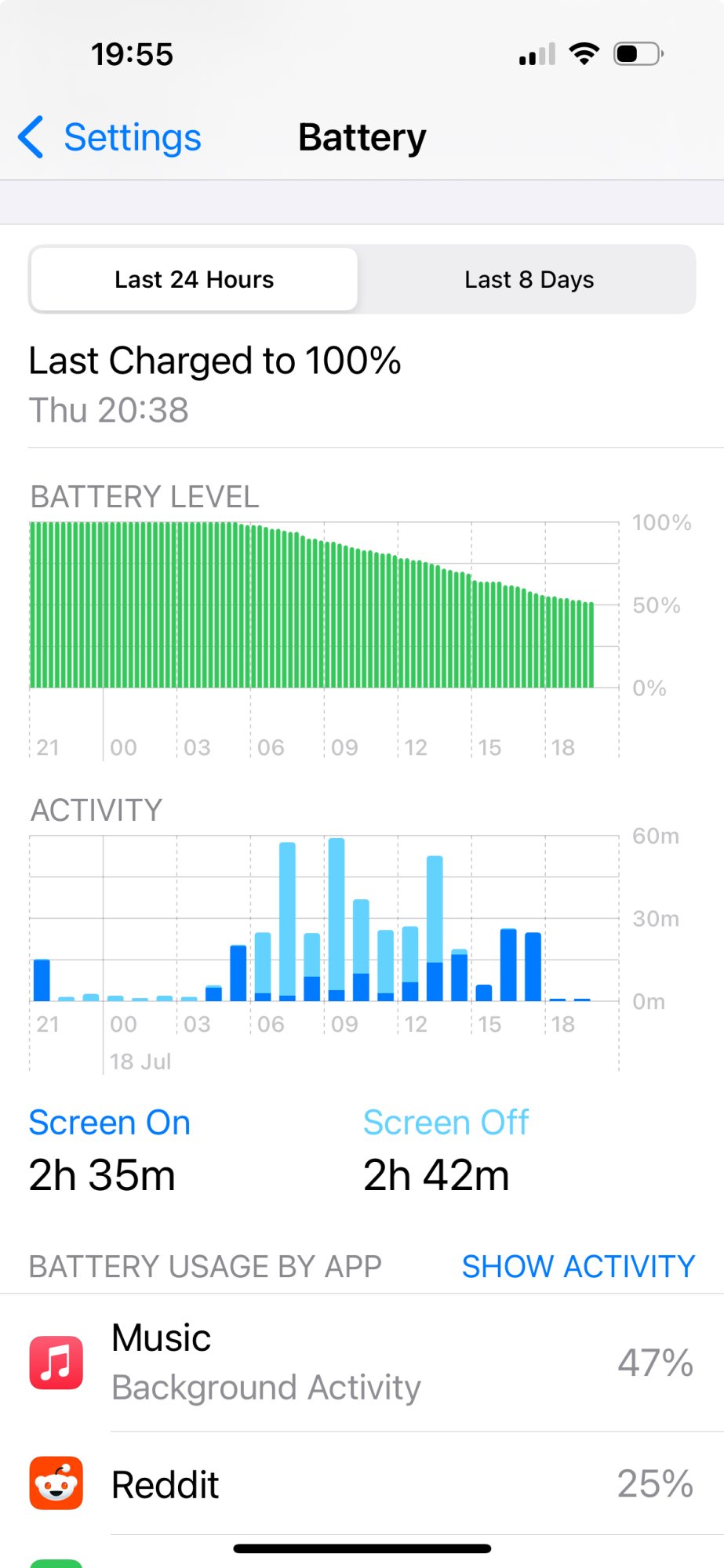724x1568 pixels.
Task: Tap the Last Charged to 100% heading
Action: point(214,360)
